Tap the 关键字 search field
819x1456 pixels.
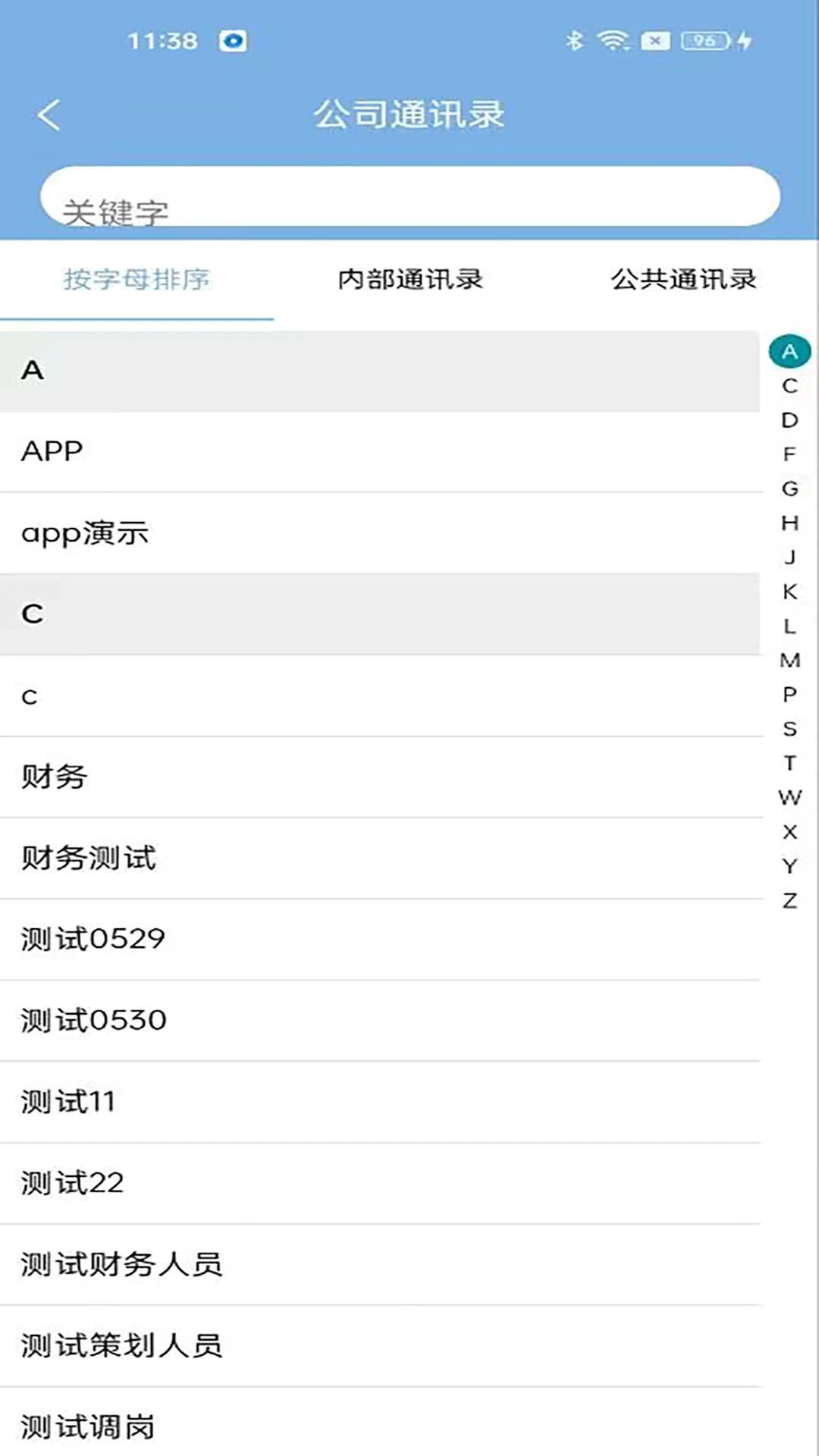tap(409, 197)
